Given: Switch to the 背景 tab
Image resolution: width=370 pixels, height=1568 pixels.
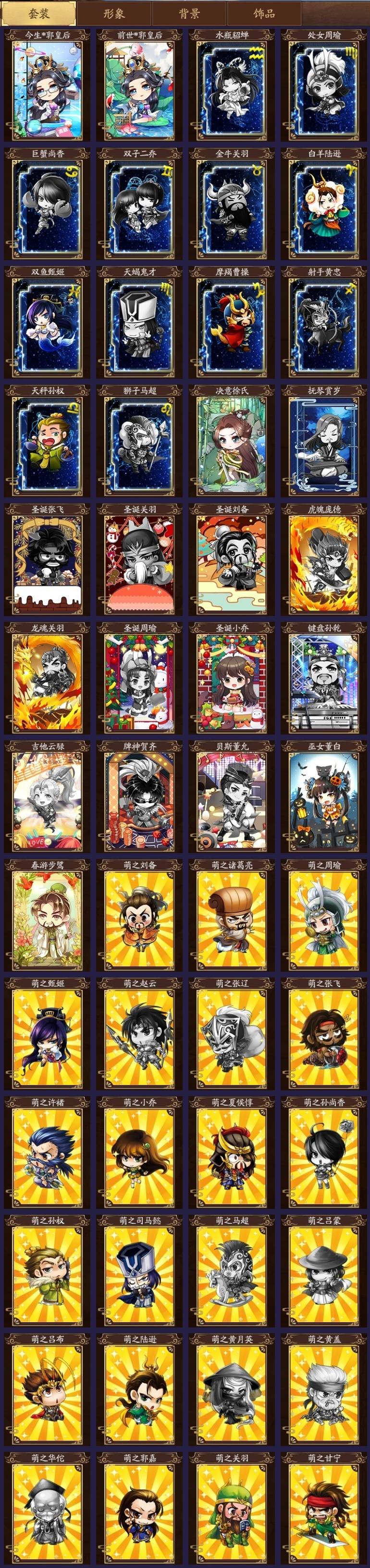Looking at the screenshot, I should point(188,13).
